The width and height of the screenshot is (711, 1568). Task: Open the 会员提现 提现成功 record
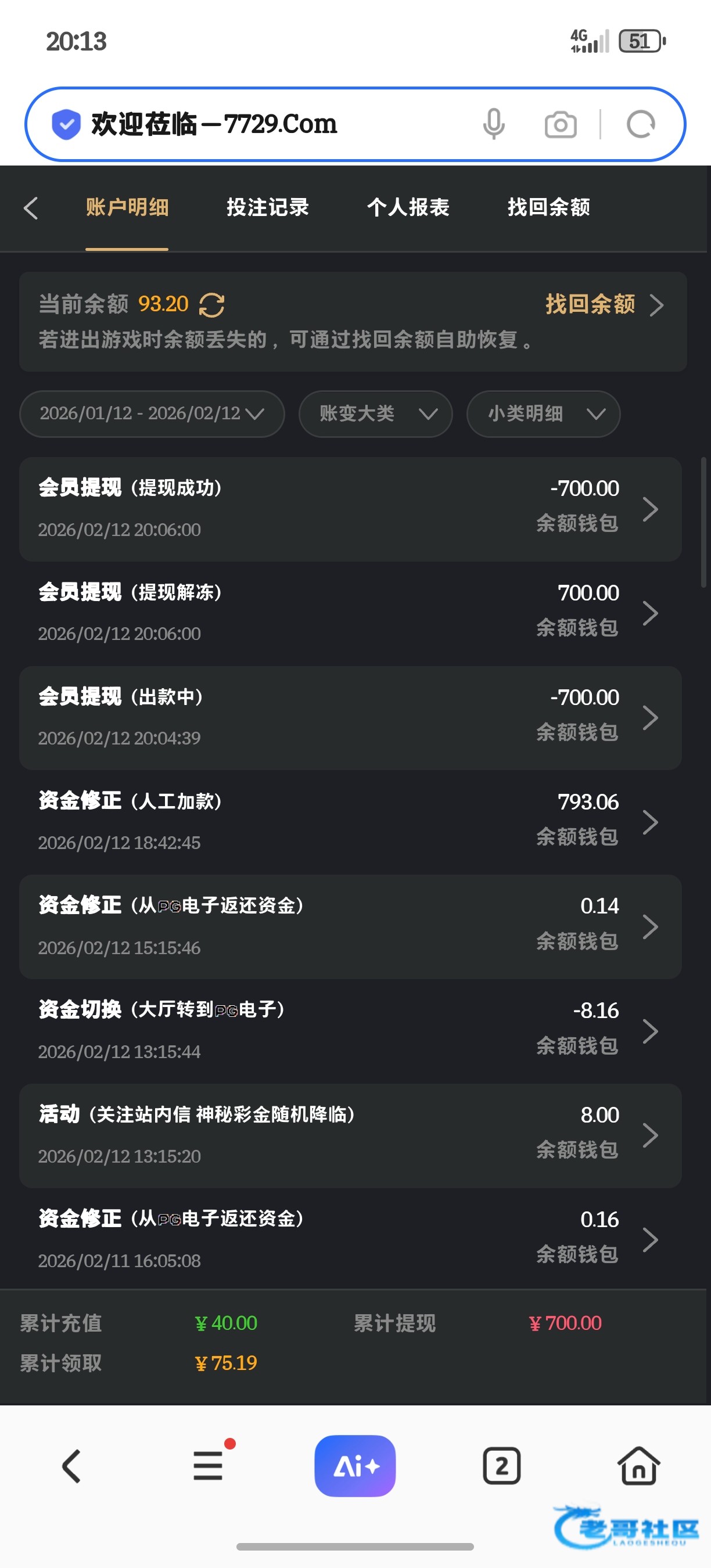tap(350, 509)
